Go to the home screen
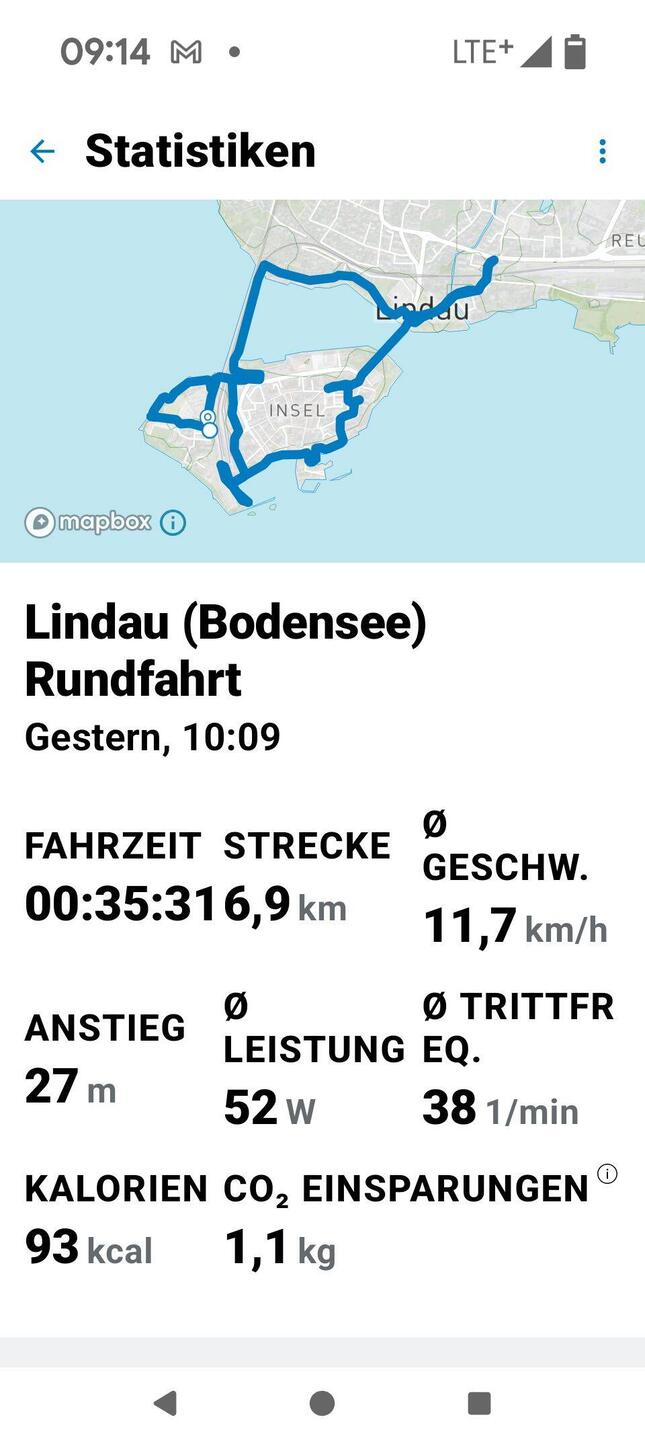The image size is (645, 1440). 322,1403
